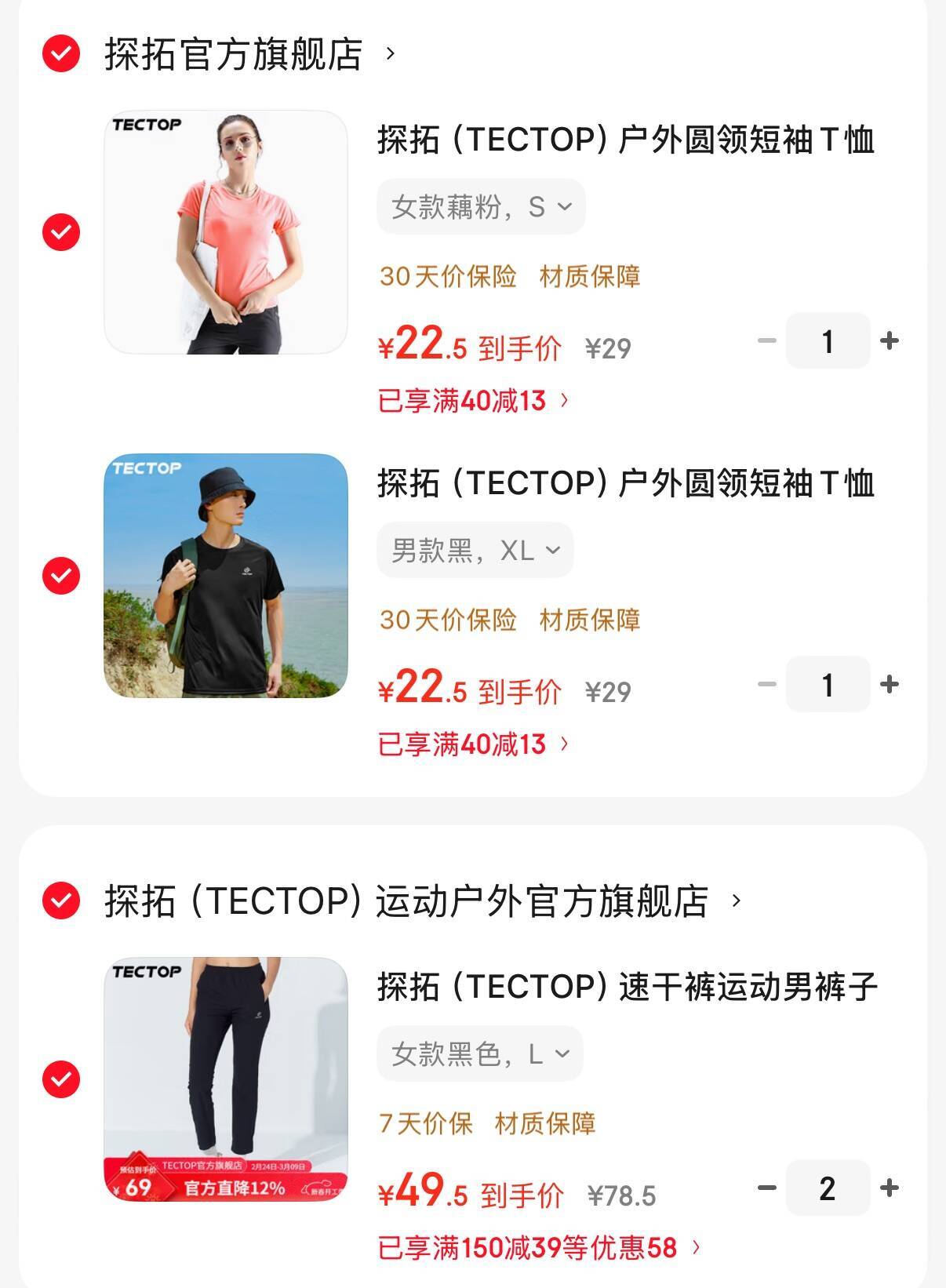View 满150减39等优惠58 discount details
946x1288 pixels.
(539, 1247)
